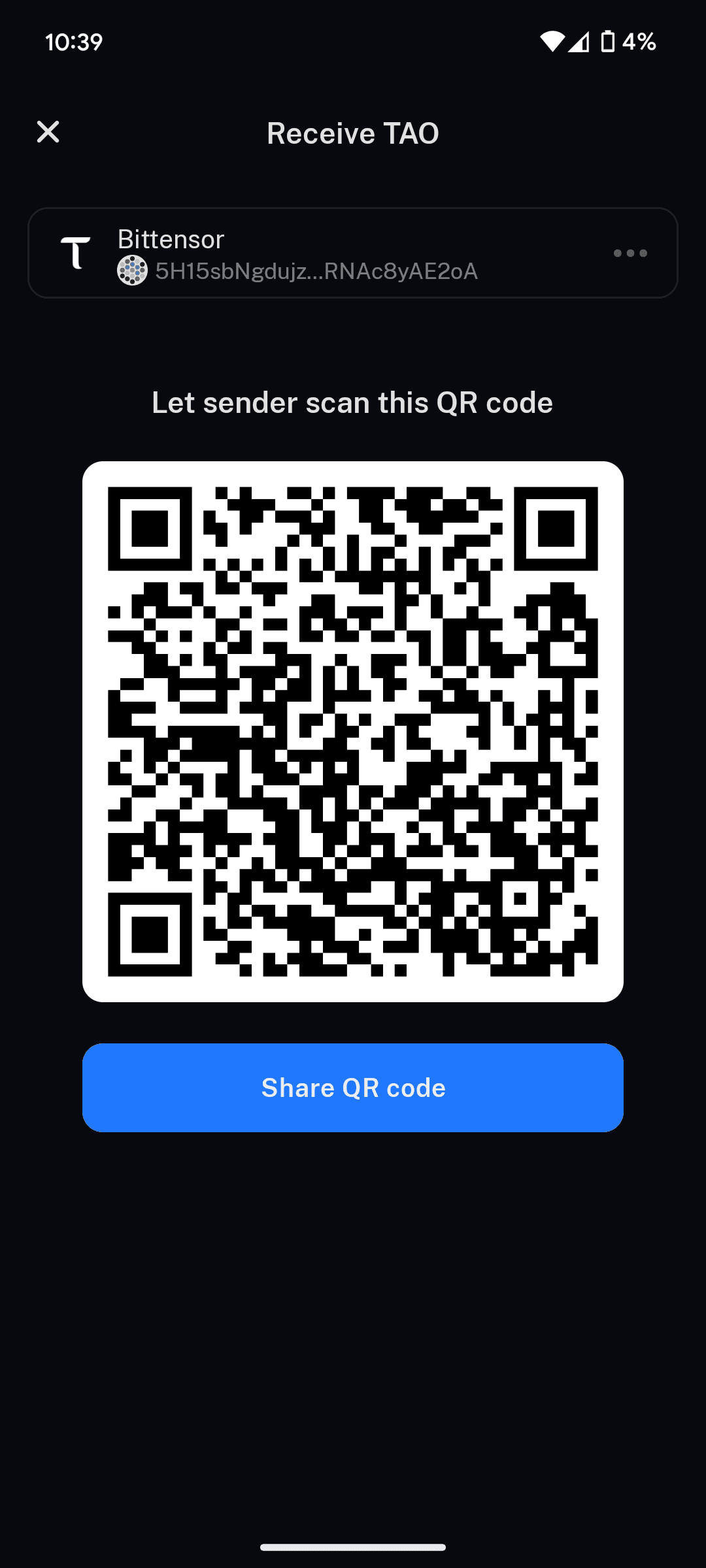Close the Receive TAO screen
The width and height of the screenshot is (706, 1568).
(48, 132)
